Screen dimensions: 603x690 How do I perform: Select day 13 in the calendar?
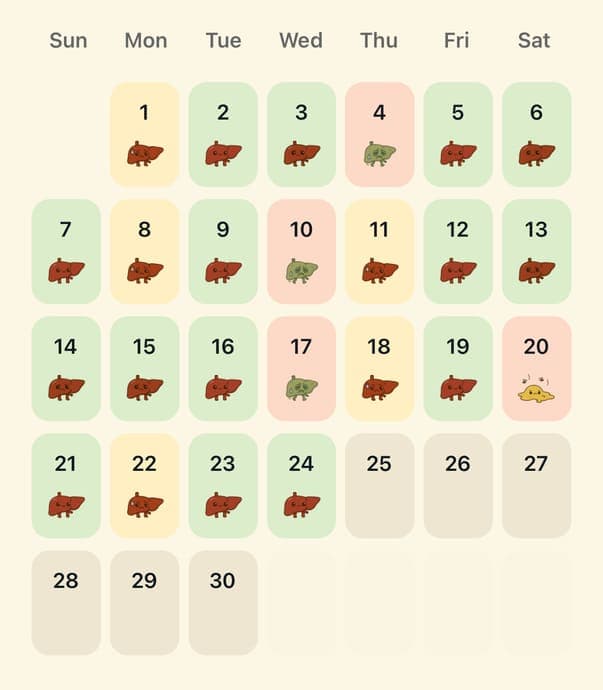(536, 251)
